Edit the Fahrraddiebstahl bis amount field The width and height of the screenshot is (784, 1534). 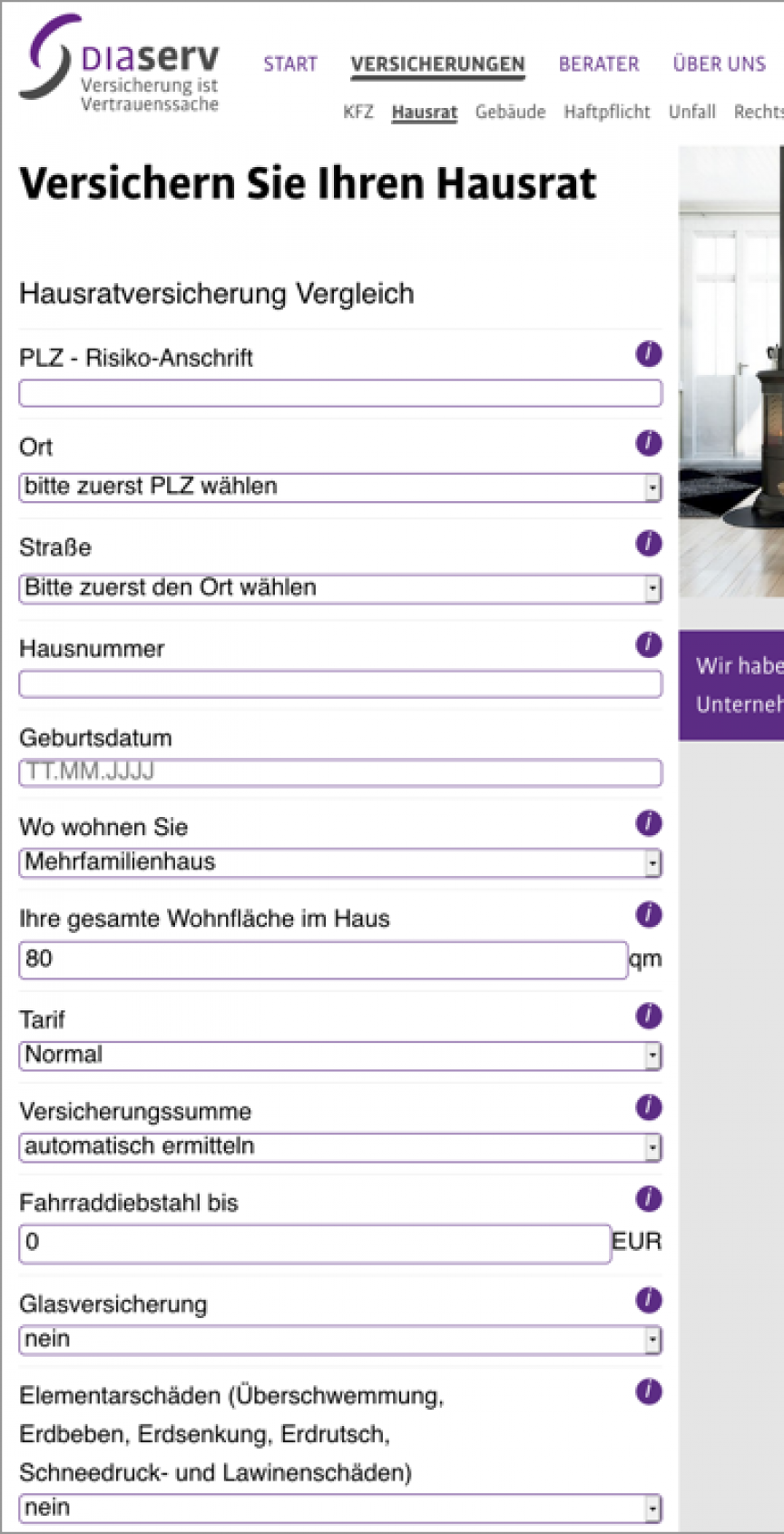point(315,1243)
